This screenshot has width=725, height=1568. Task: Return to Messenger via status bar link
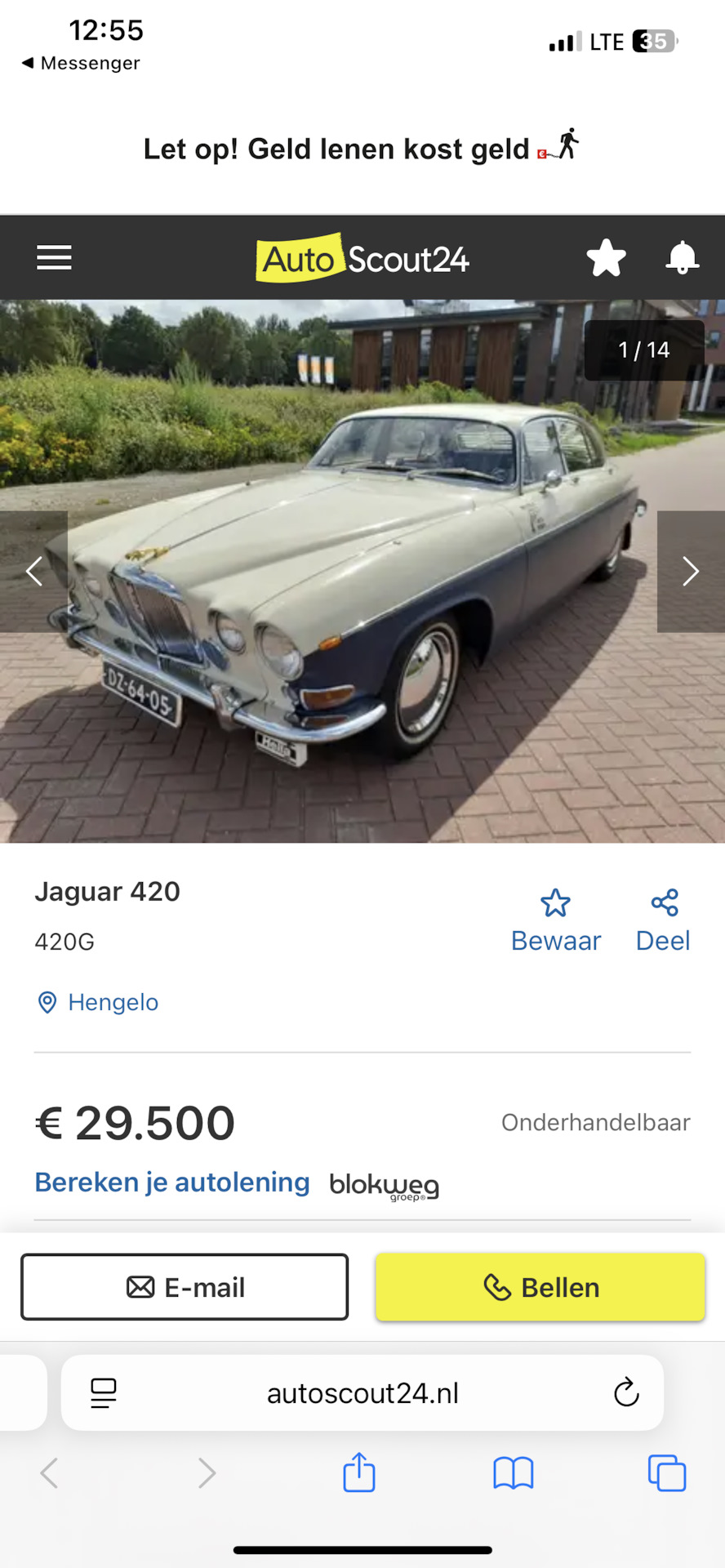coord(79,63)
